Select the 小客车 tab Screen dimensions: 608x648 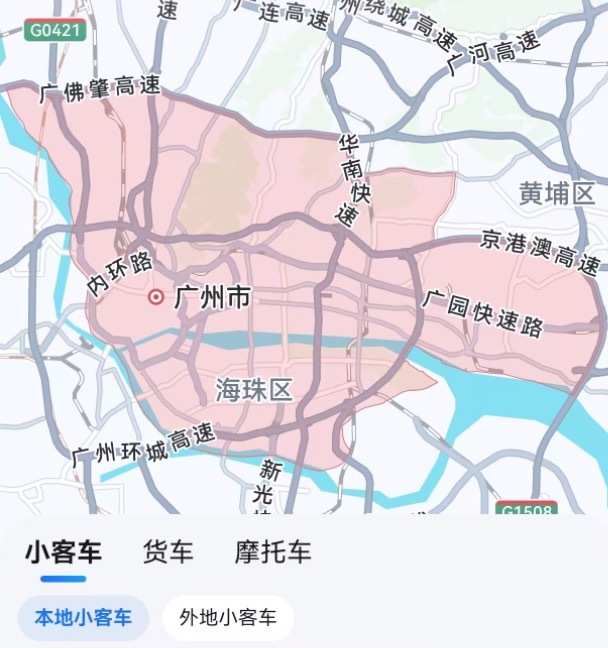(63, 552)
